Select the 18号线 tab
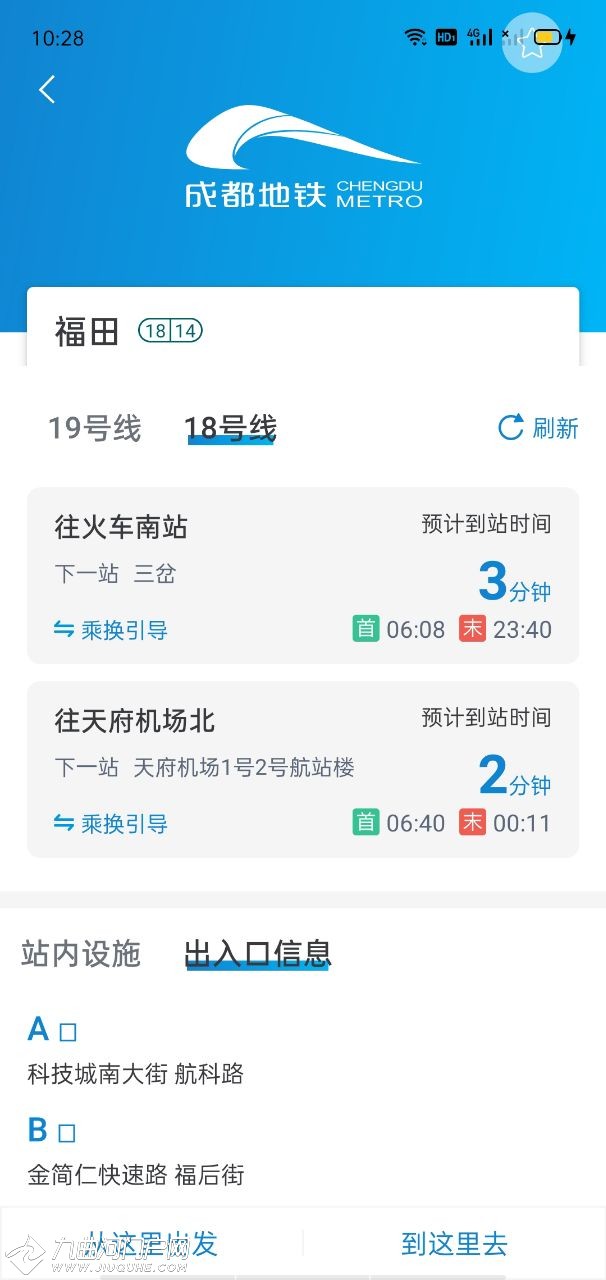 [x=230, y=429]
